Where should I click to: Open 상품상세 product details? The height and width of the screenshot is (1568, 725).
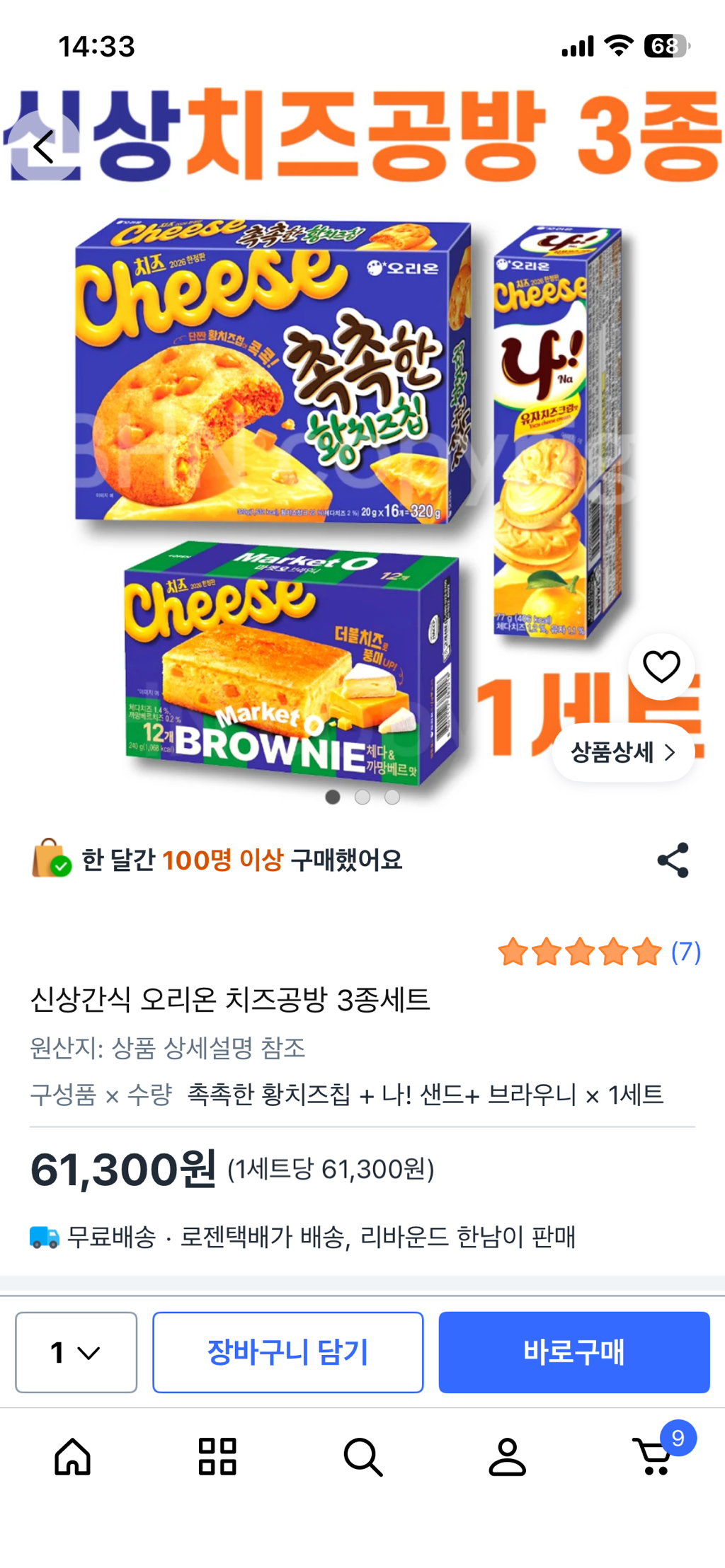coord(623,752)
